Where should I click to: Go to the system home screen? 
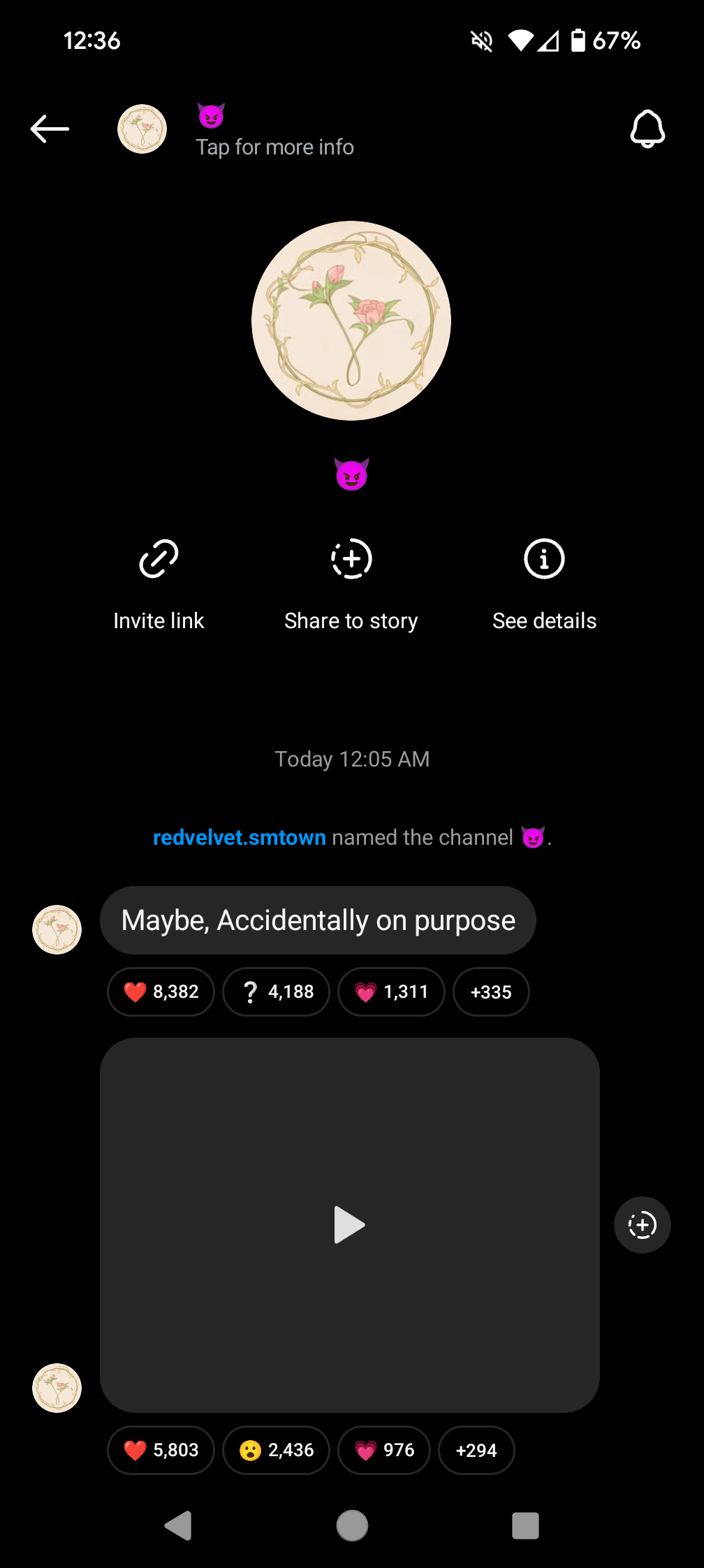click(352, 1525)
